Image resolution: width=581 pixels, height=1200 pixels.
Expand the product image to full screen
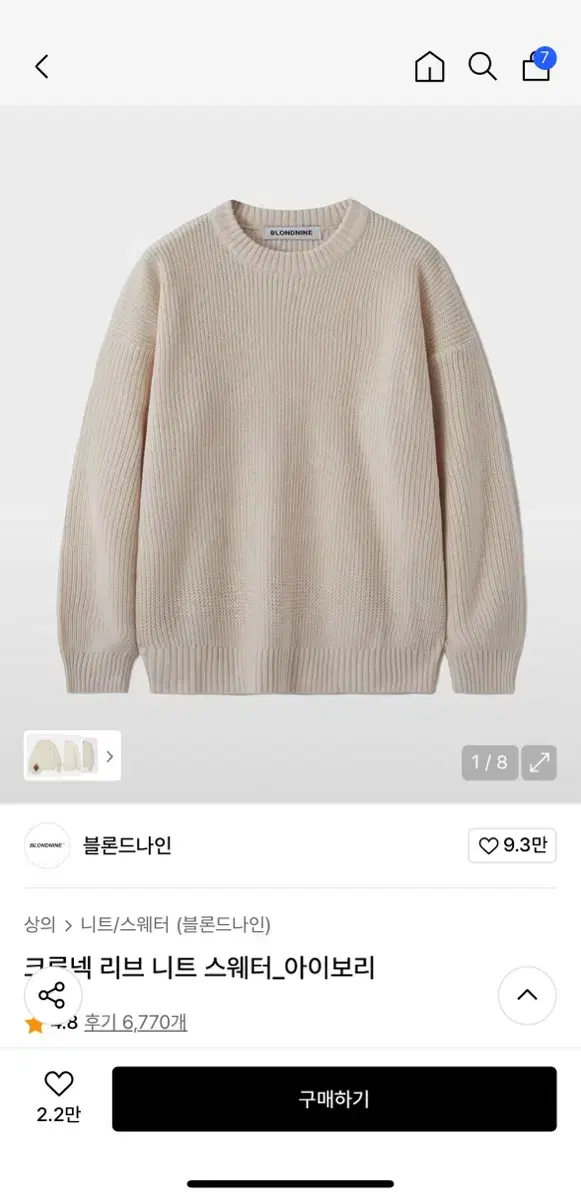(540, 763)
